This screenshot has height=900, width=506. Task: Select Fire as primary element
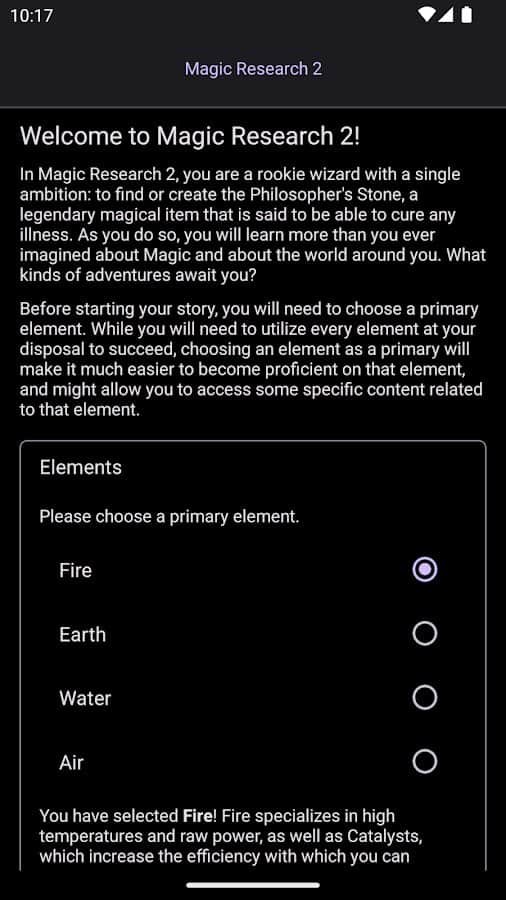tap(252, 570)
